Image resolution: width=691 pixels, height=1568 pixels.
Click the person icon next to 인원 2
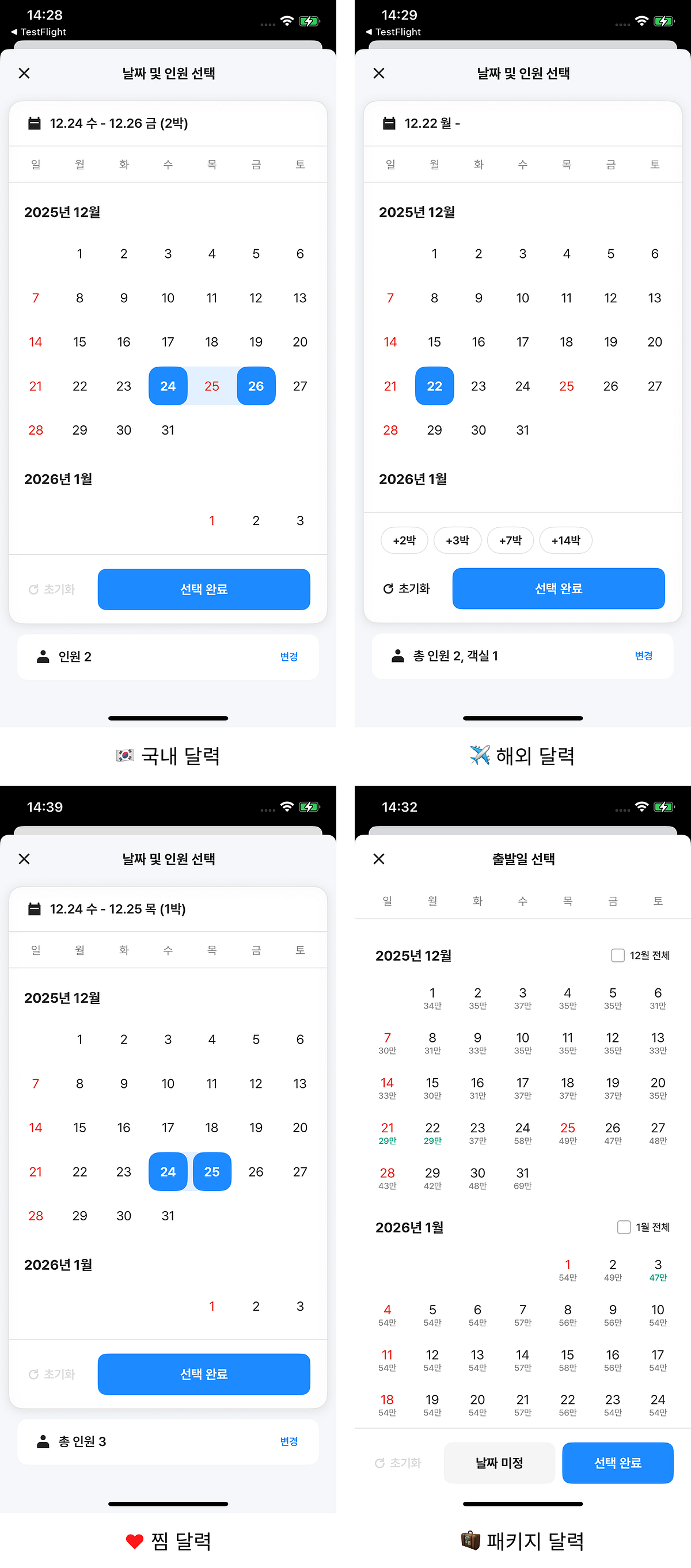coord(41,657)
